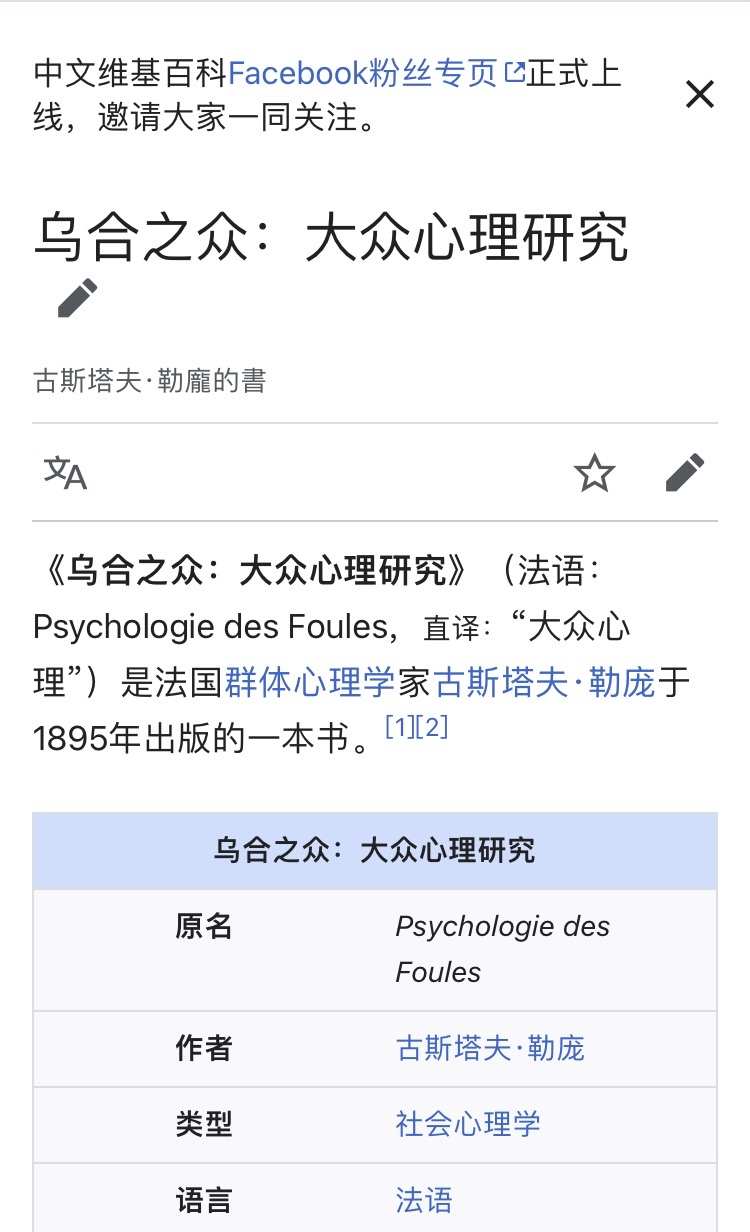
Task: Open the 社会心理学 link
Action: tap(468, 1123)
